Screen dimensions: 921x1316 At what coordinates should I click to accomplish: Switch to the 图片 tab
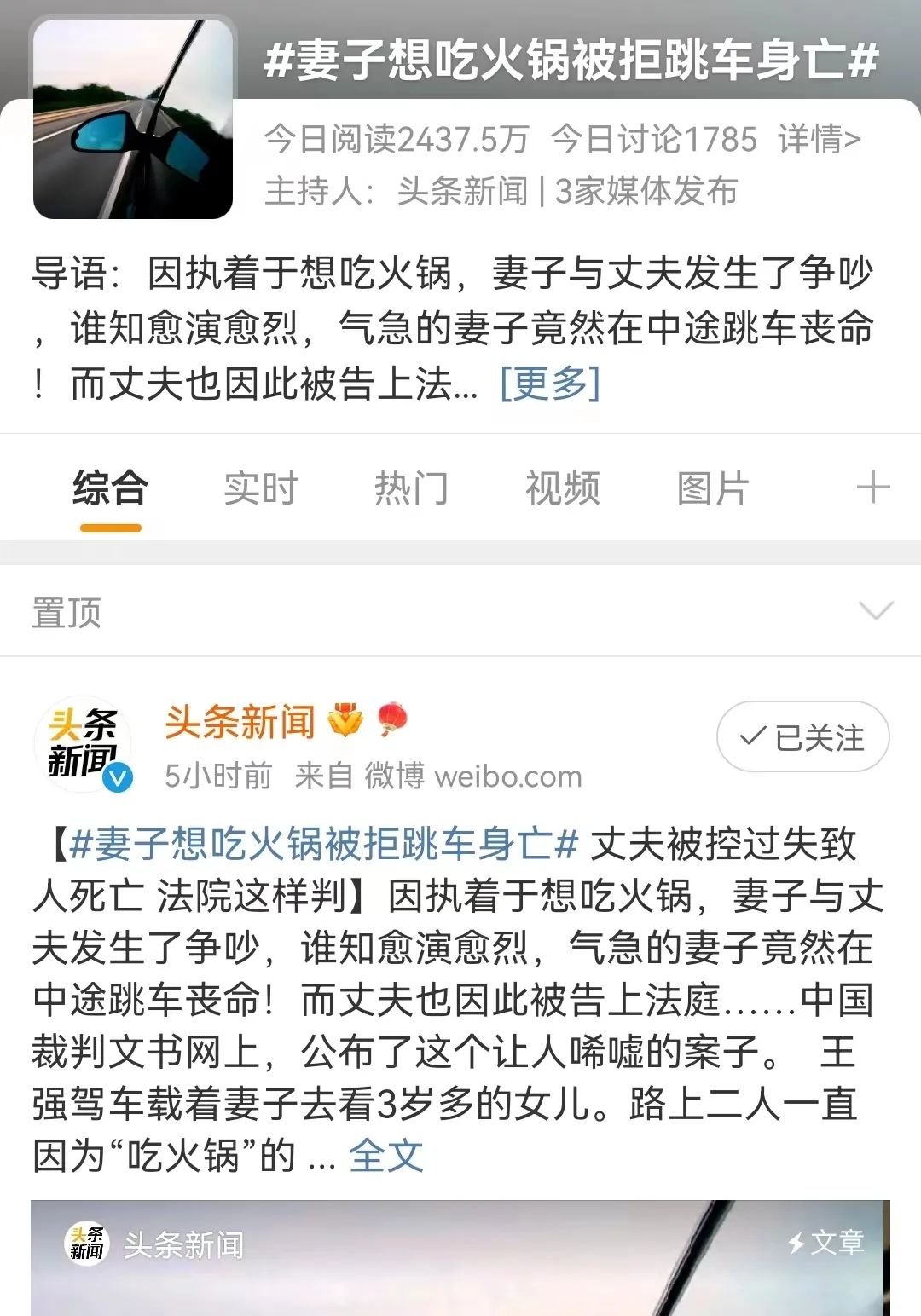(713, 488)
